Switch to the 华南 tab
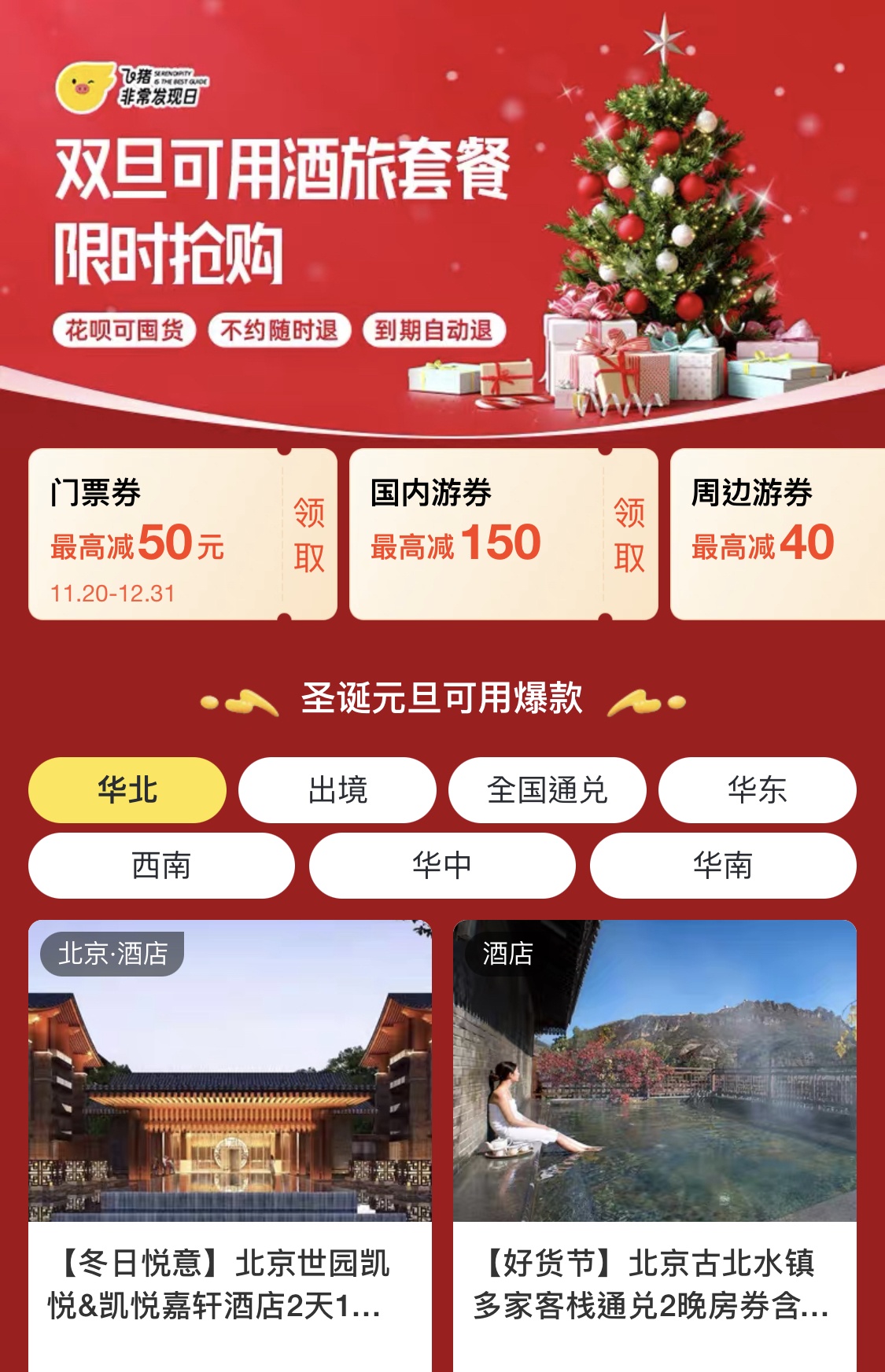 (722, 866)
